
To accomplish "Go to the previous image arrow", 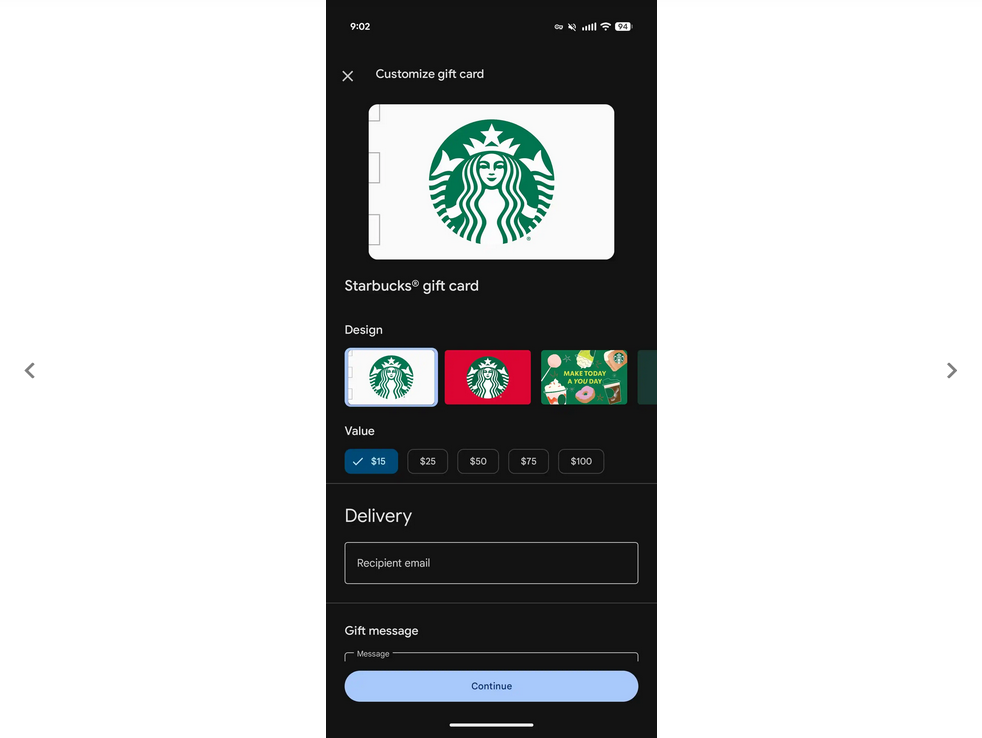I will coord(30,371).
